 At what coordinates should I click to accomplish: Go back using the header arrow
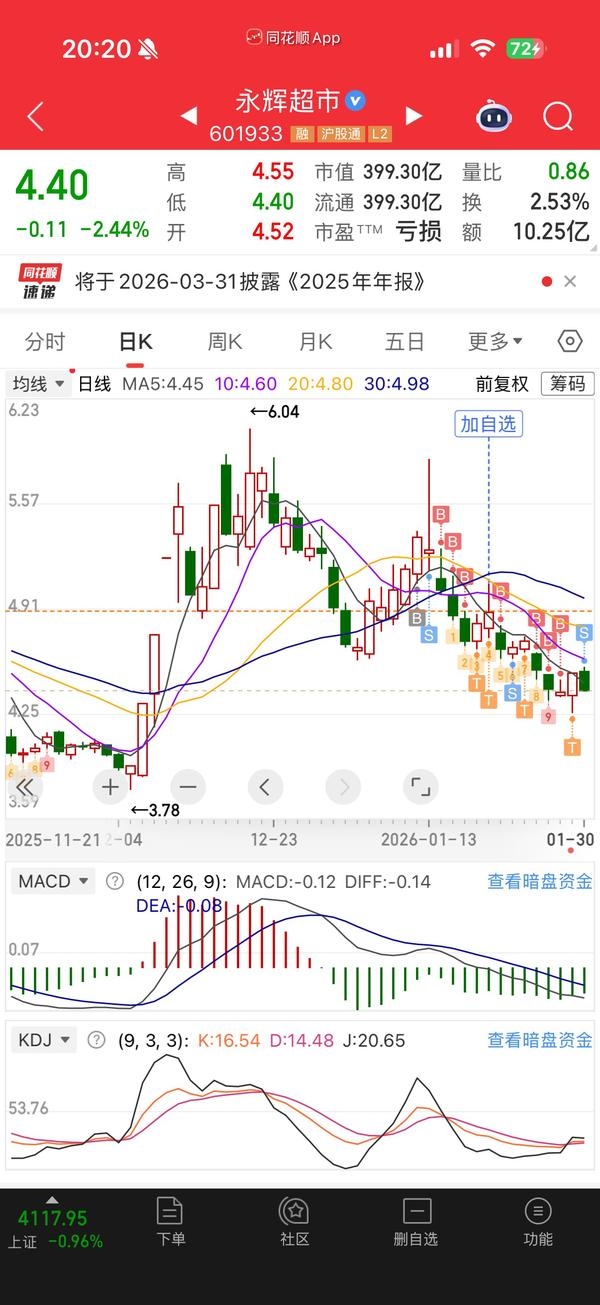[x=36, y=117]
